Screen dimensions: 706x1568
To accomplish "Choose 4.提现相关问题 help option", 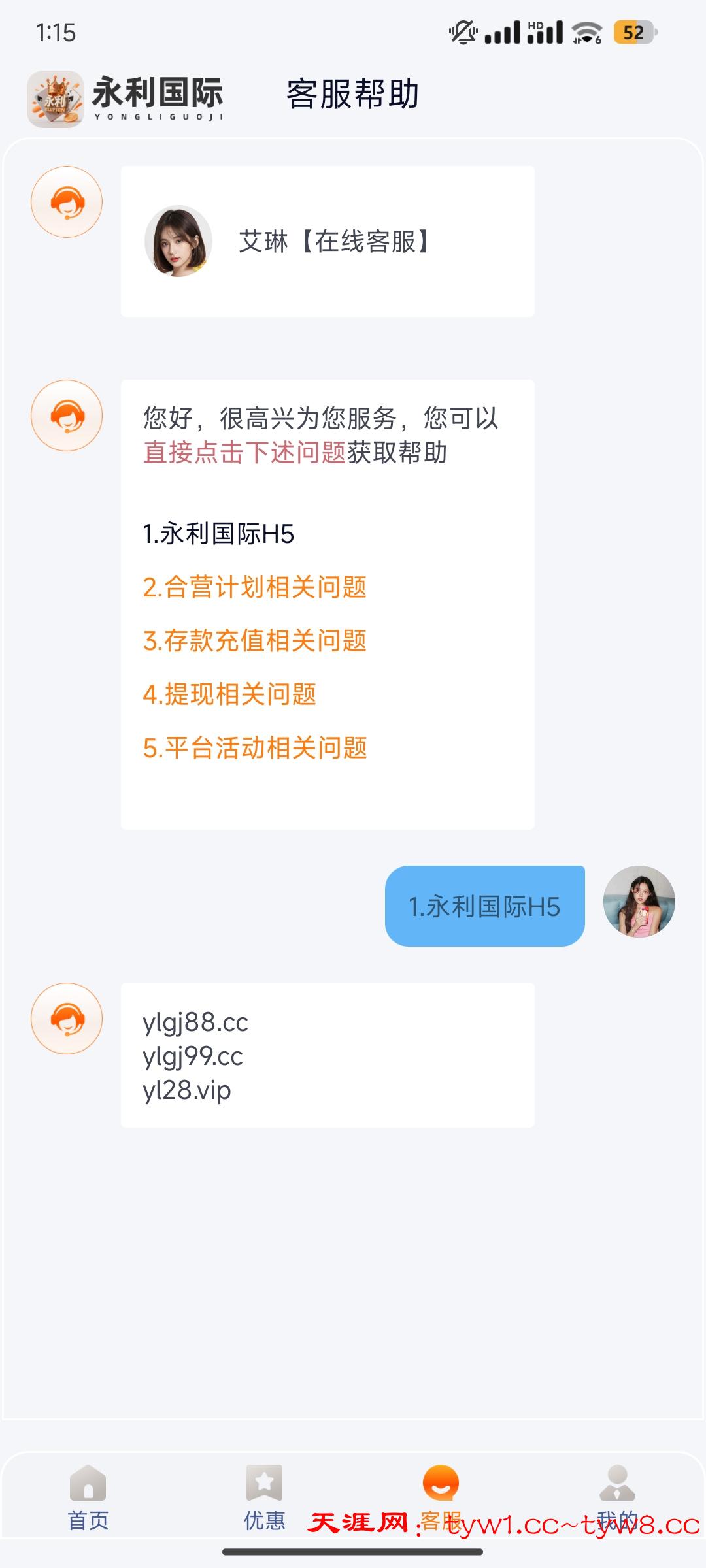I will point(229,694).
